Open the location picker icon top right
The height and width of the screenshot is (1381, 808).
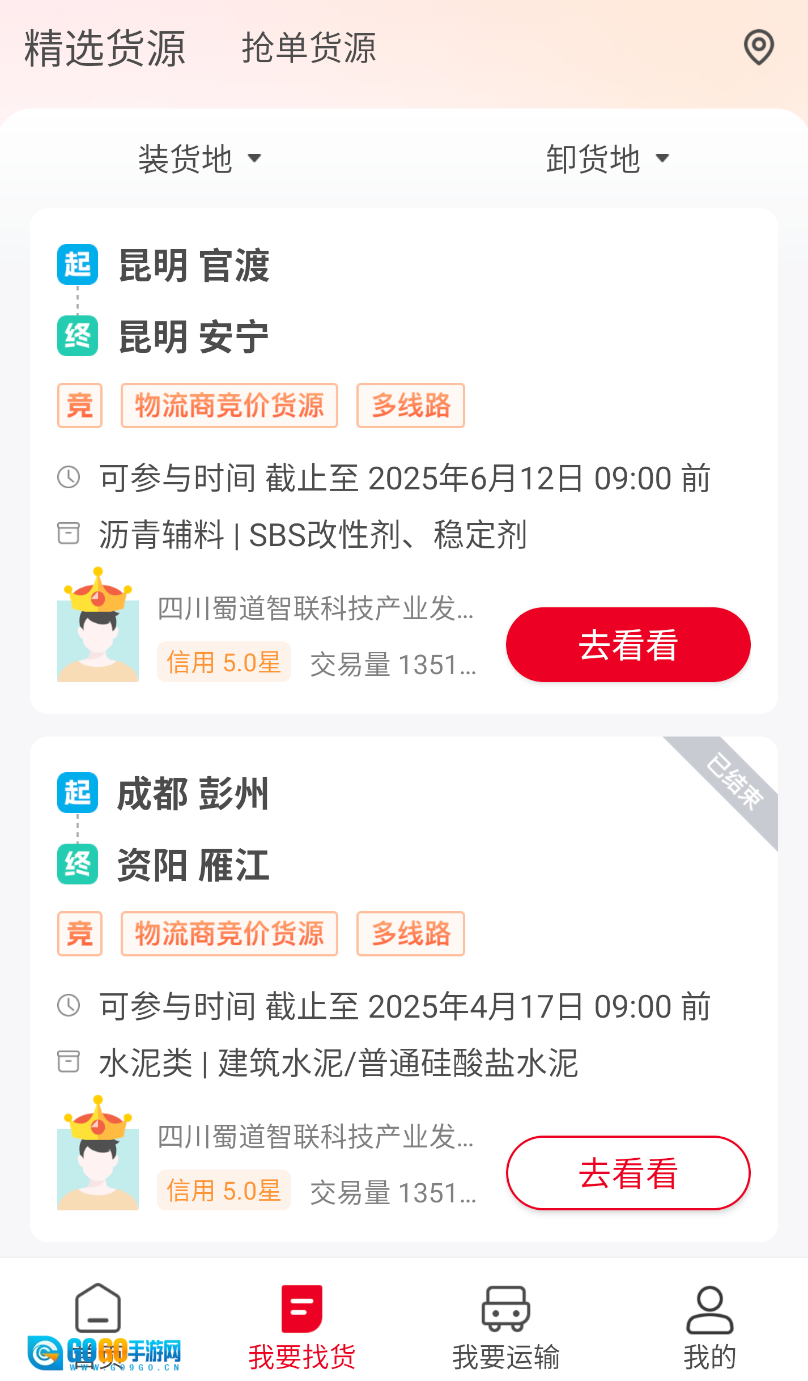click(757, 47)
